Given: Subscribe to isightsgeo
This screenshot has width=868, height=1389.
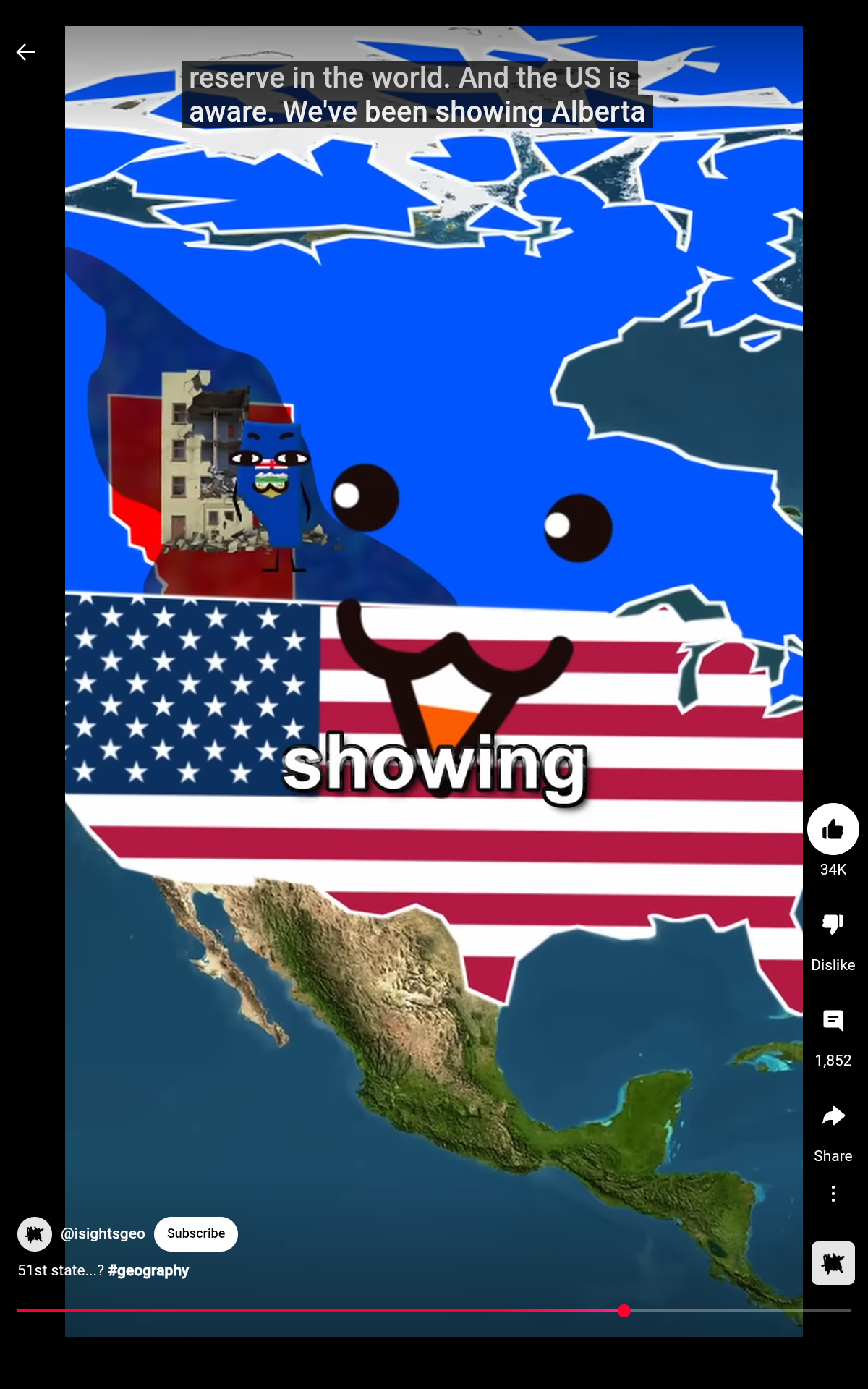Looking at the screenshot, I should coord(195,1234).
